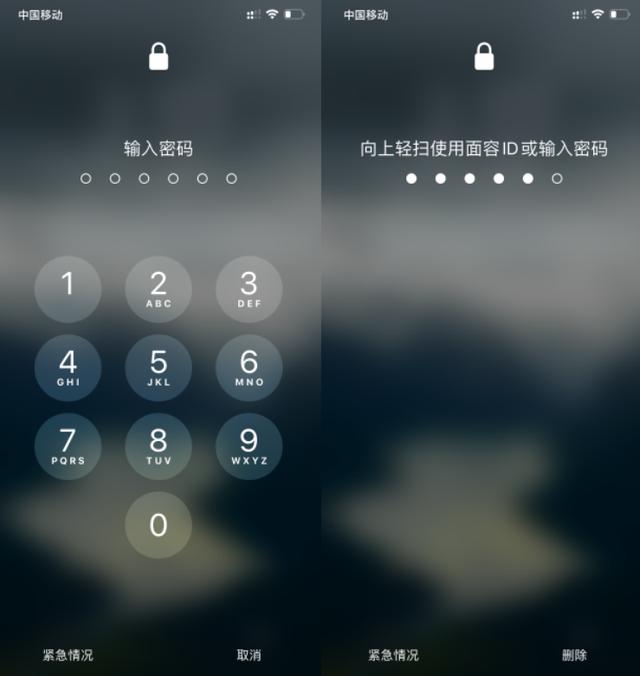The height and width of the screenshot is (676, 640).
Task: Cancel passcode entry with 取消
Action: [249, 655]
